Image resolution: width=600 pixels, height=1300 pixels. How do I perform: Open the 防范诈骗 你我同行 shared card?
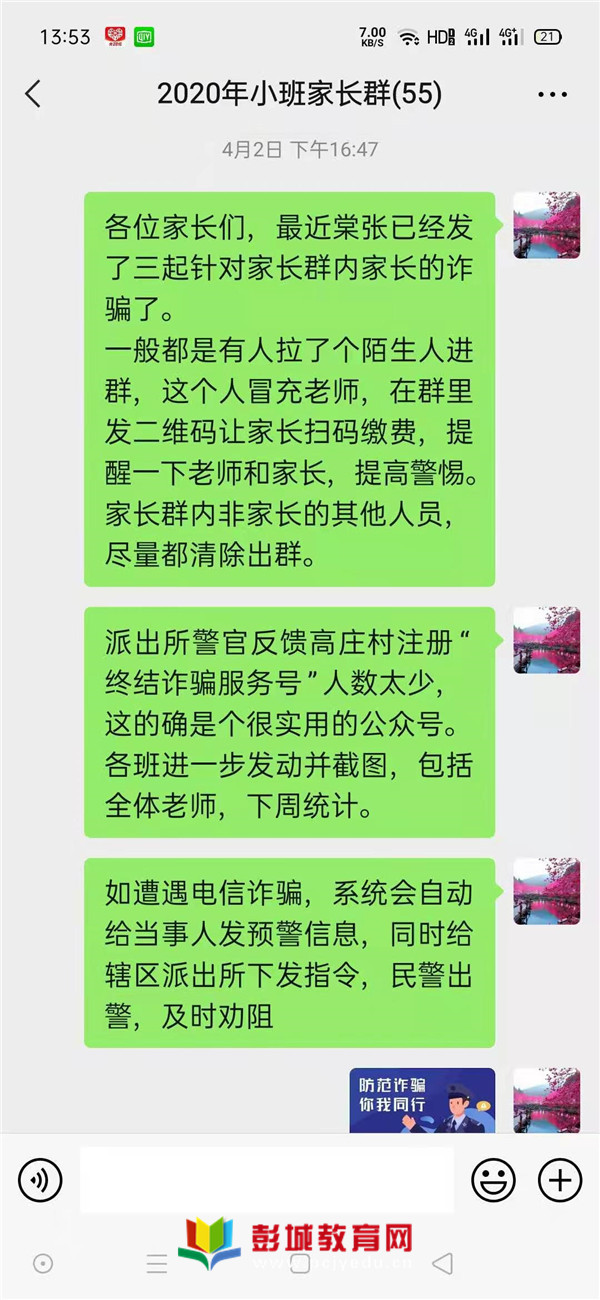coord(422,1100)
